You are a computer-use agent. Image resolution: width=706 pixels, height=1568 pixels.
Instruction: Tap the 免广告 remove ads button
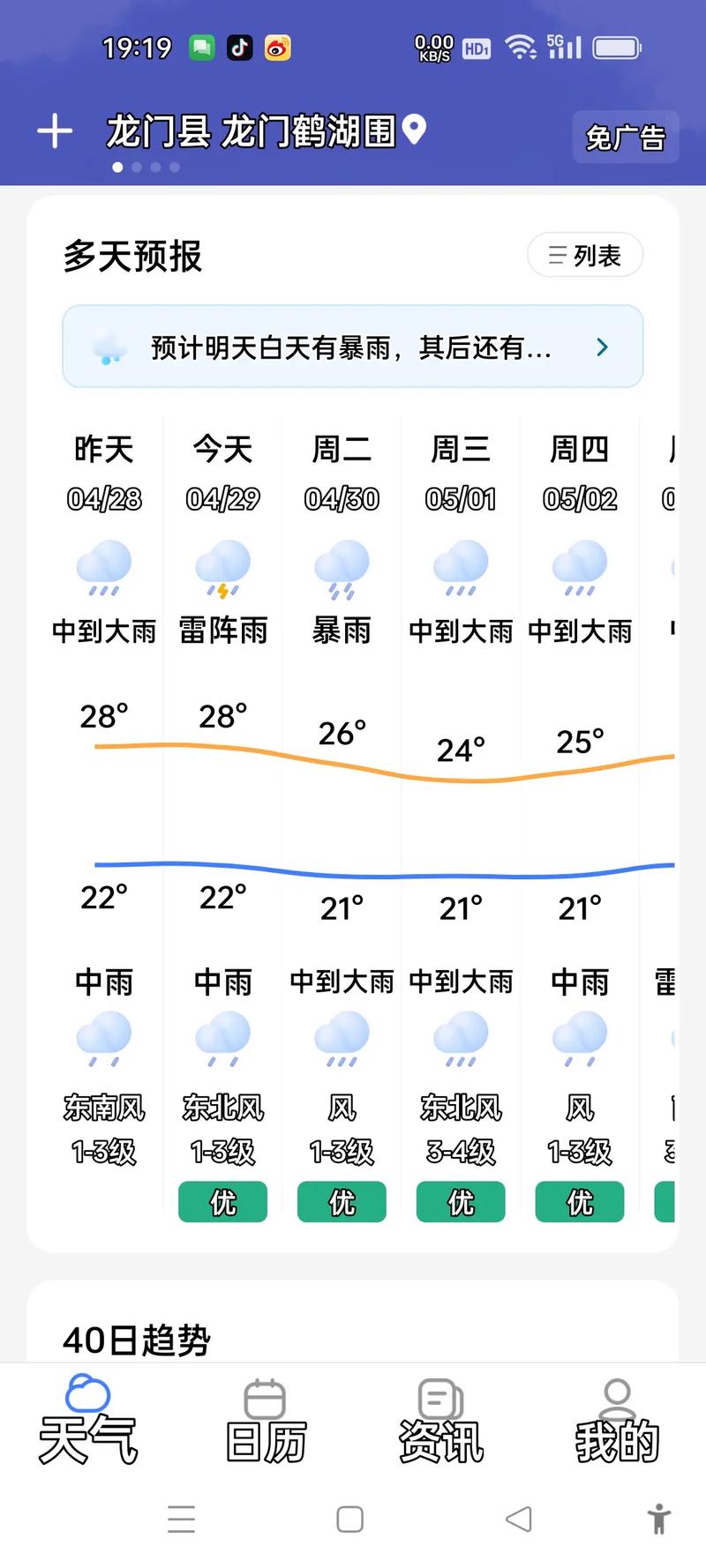pyautogui.click(x=626, y=138)
